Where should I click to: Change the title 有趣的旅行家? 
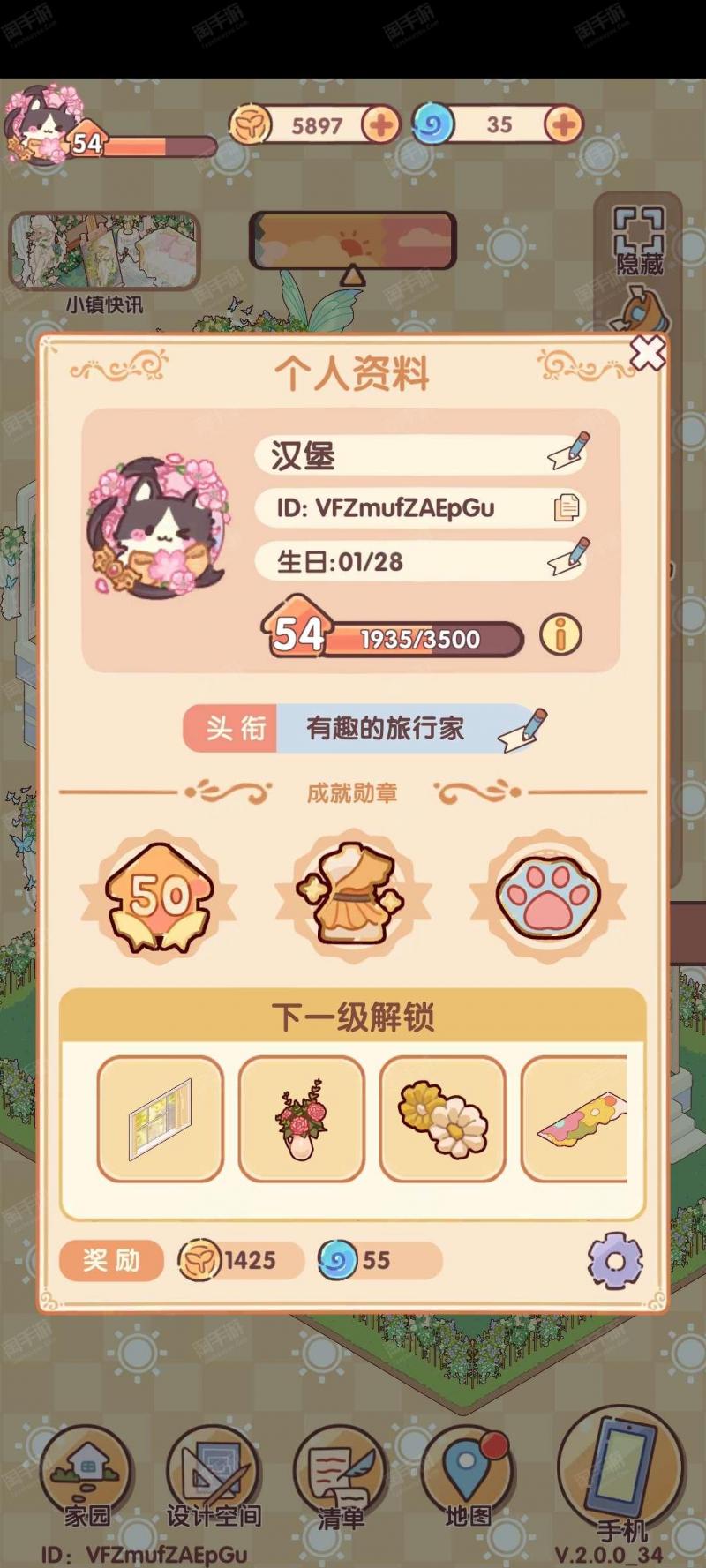[x=523, y=729]
